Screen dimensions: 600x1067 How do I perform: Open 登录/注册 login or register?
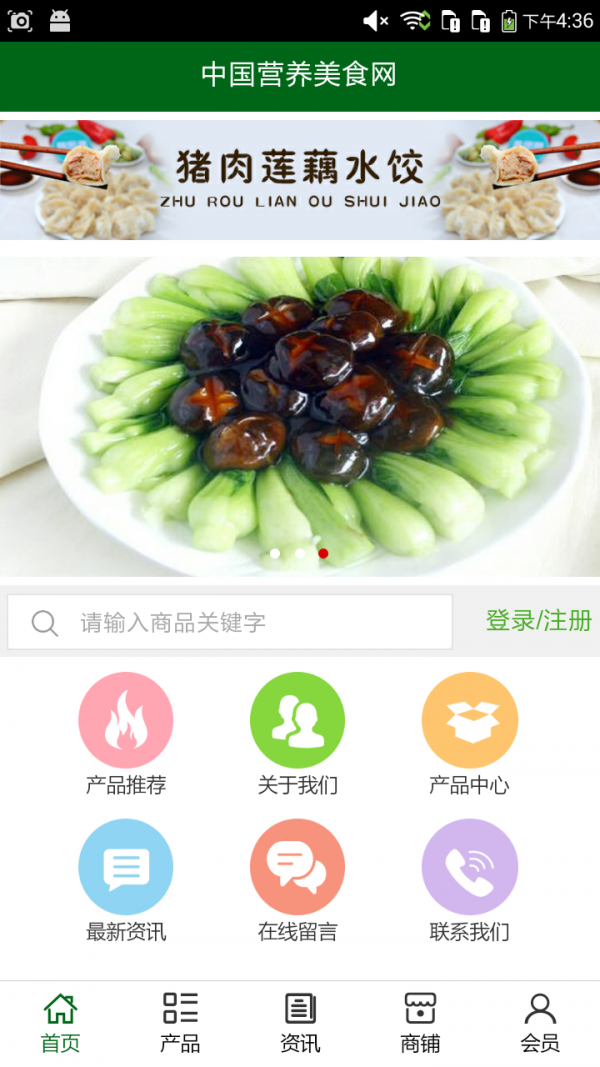pos(538,620)
